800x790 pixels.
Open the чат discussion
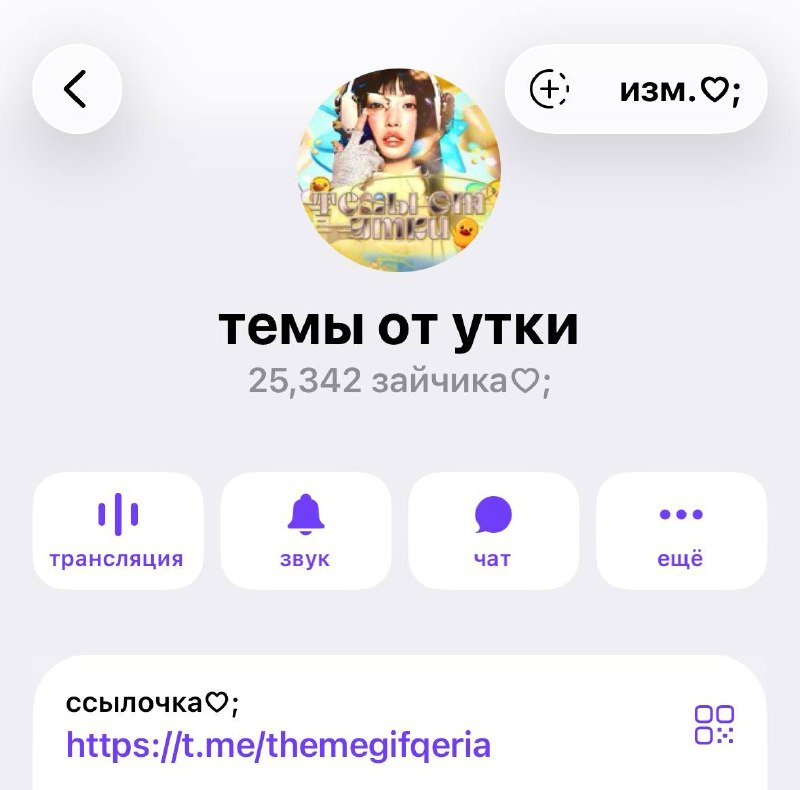point(493,531)
